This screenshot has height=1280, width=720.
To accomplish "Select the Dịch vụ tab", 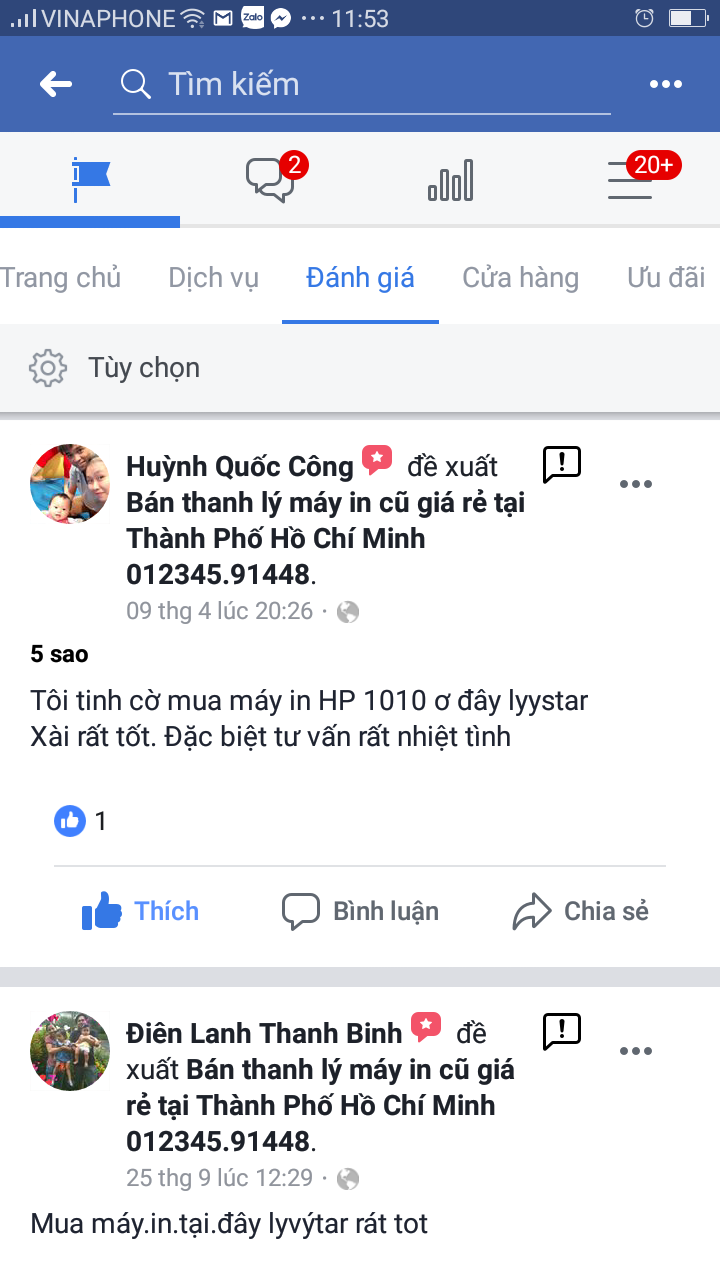I will pyautogui.click(x=213, y=277).
